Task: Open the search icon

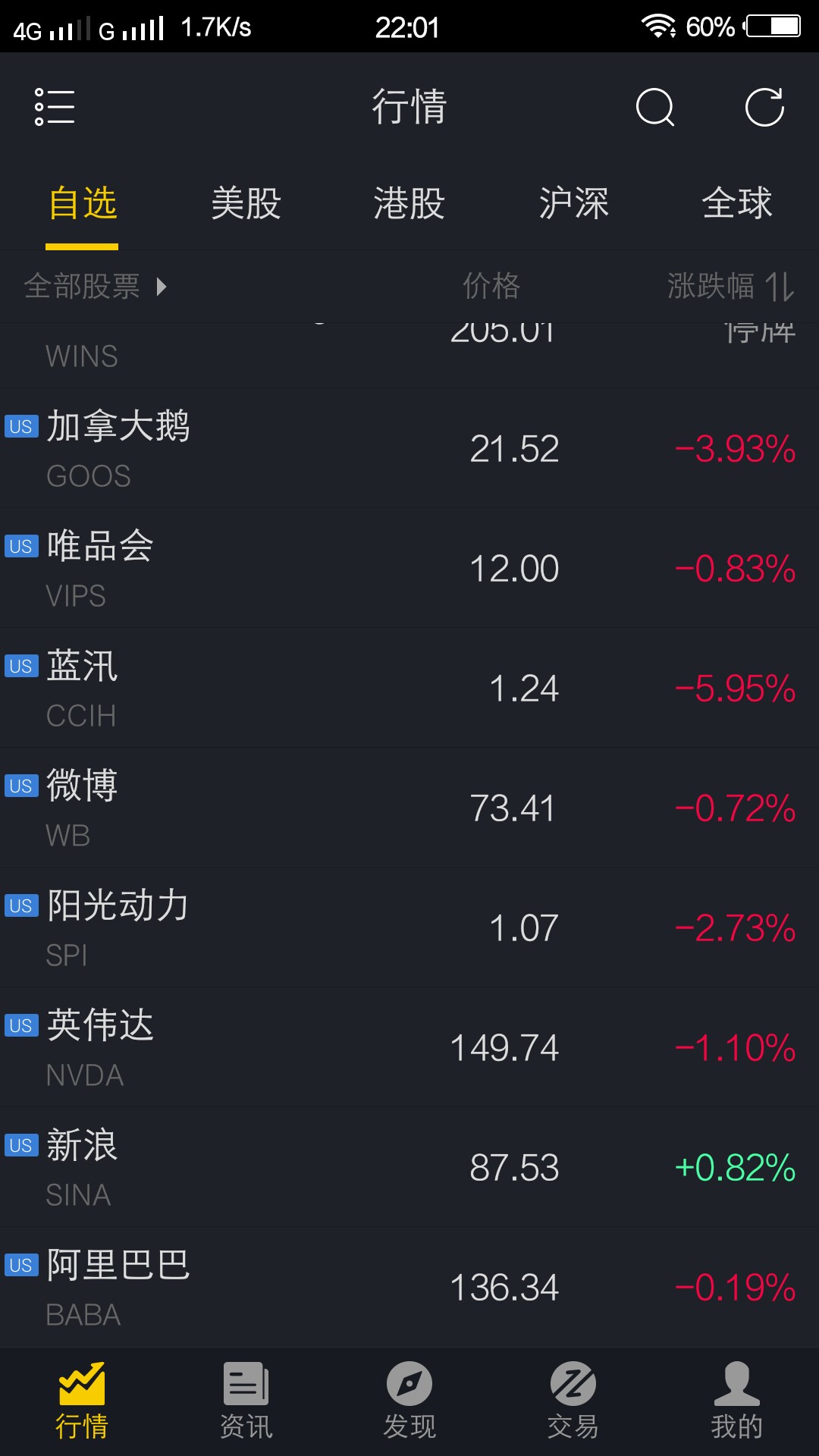Action: pos(655,107)
